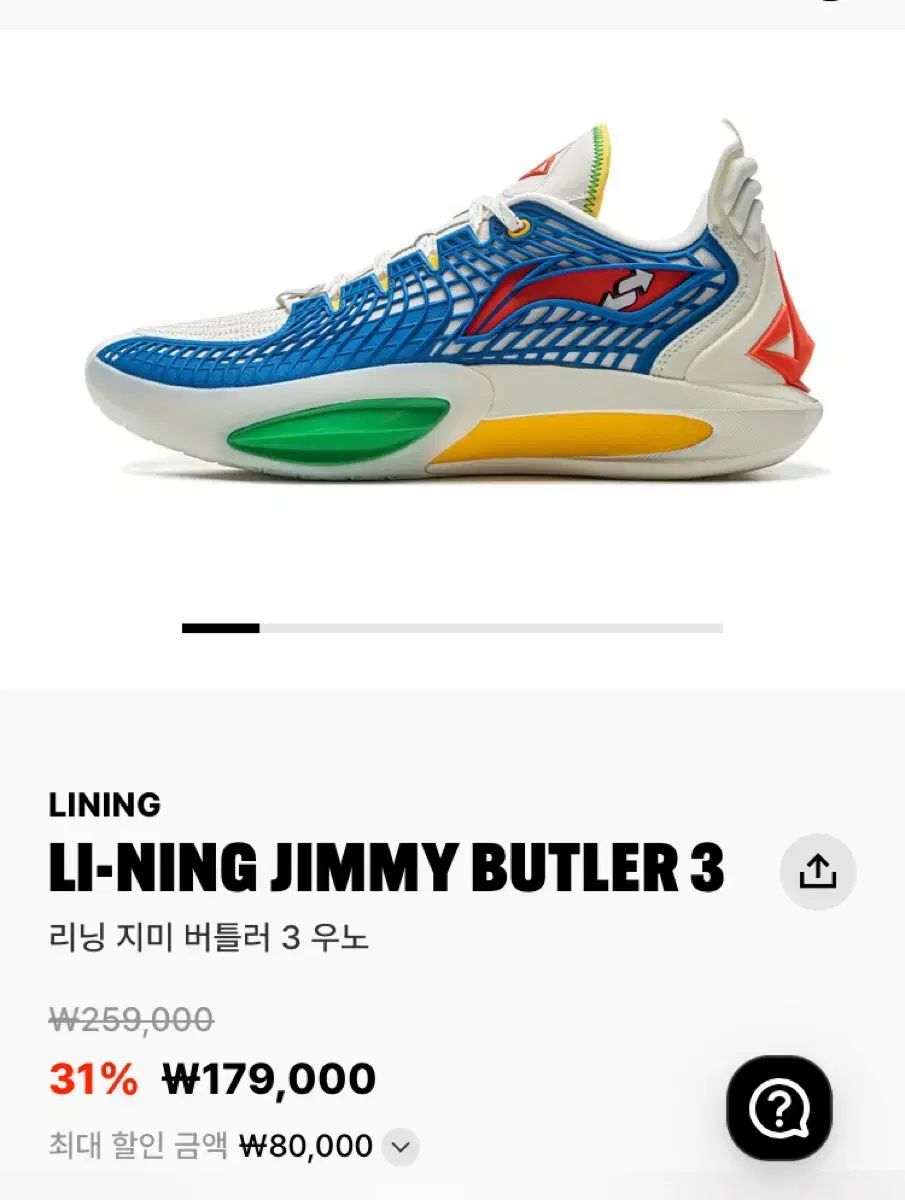Click the unfilled portion of the image carousel track
This screenshot has height=1200, width=905.
pyautogui.click(x=490, y=629)
